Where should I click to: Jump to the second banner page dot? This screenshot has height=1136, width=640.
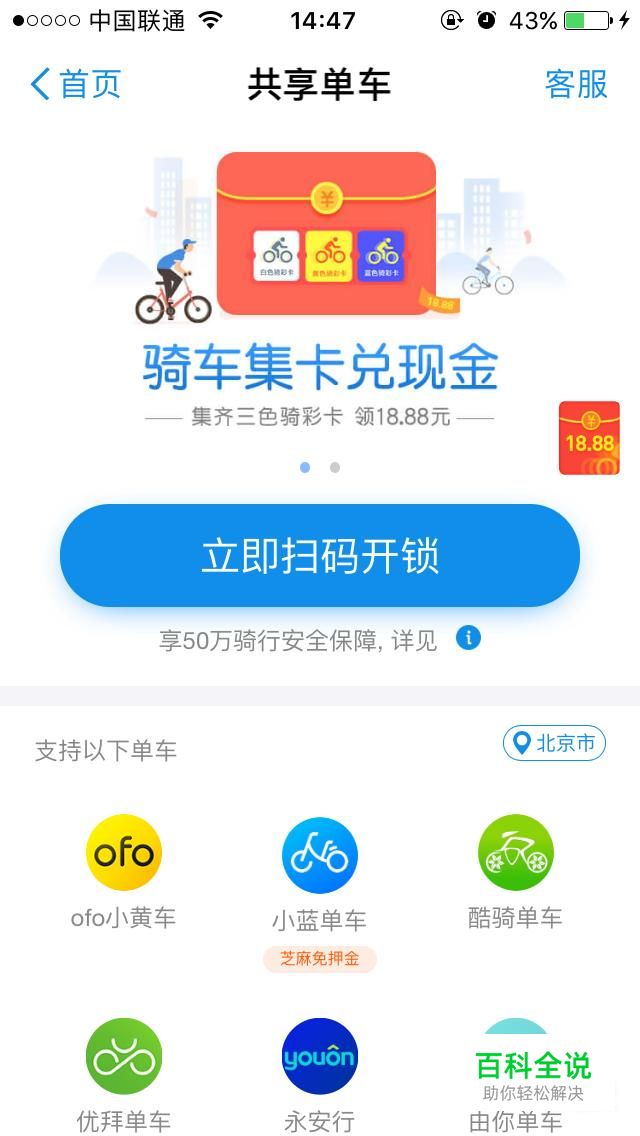[x=335, y=468]
